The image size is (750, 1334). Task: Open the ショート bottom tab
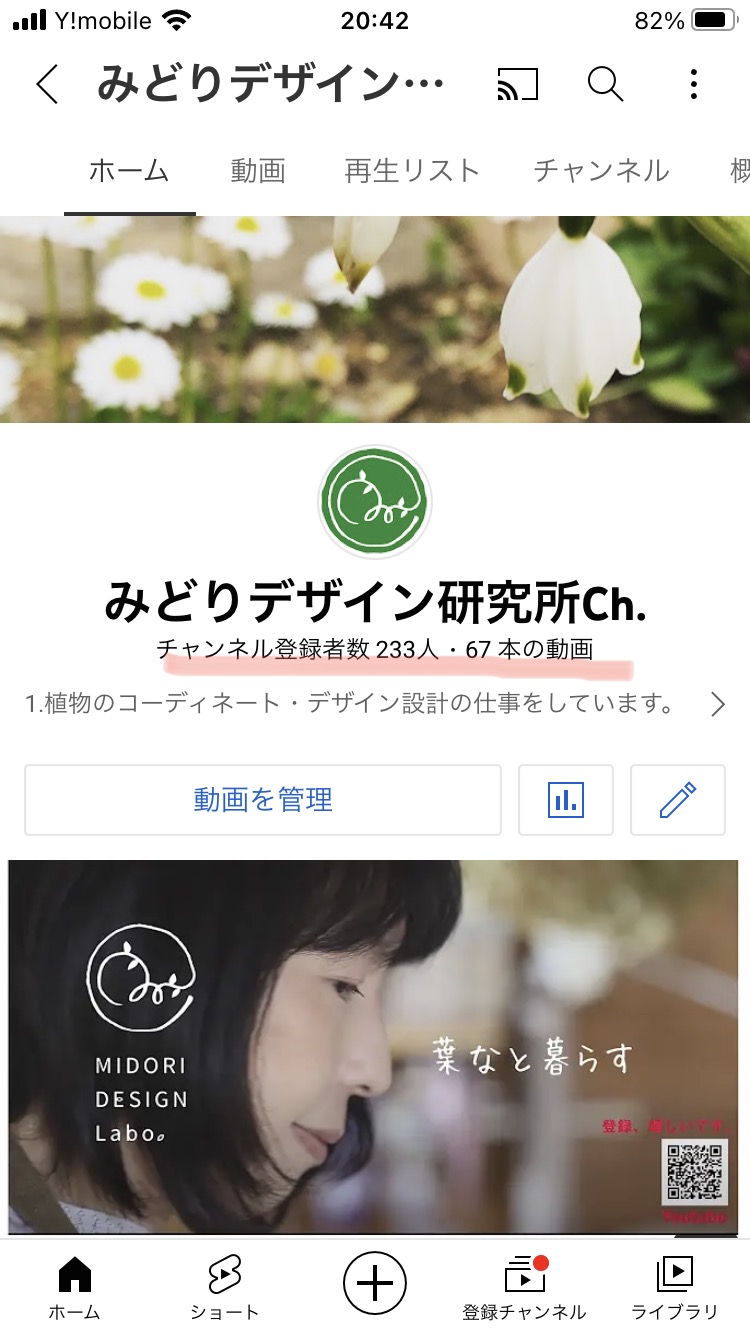[x=224, y=1288]
